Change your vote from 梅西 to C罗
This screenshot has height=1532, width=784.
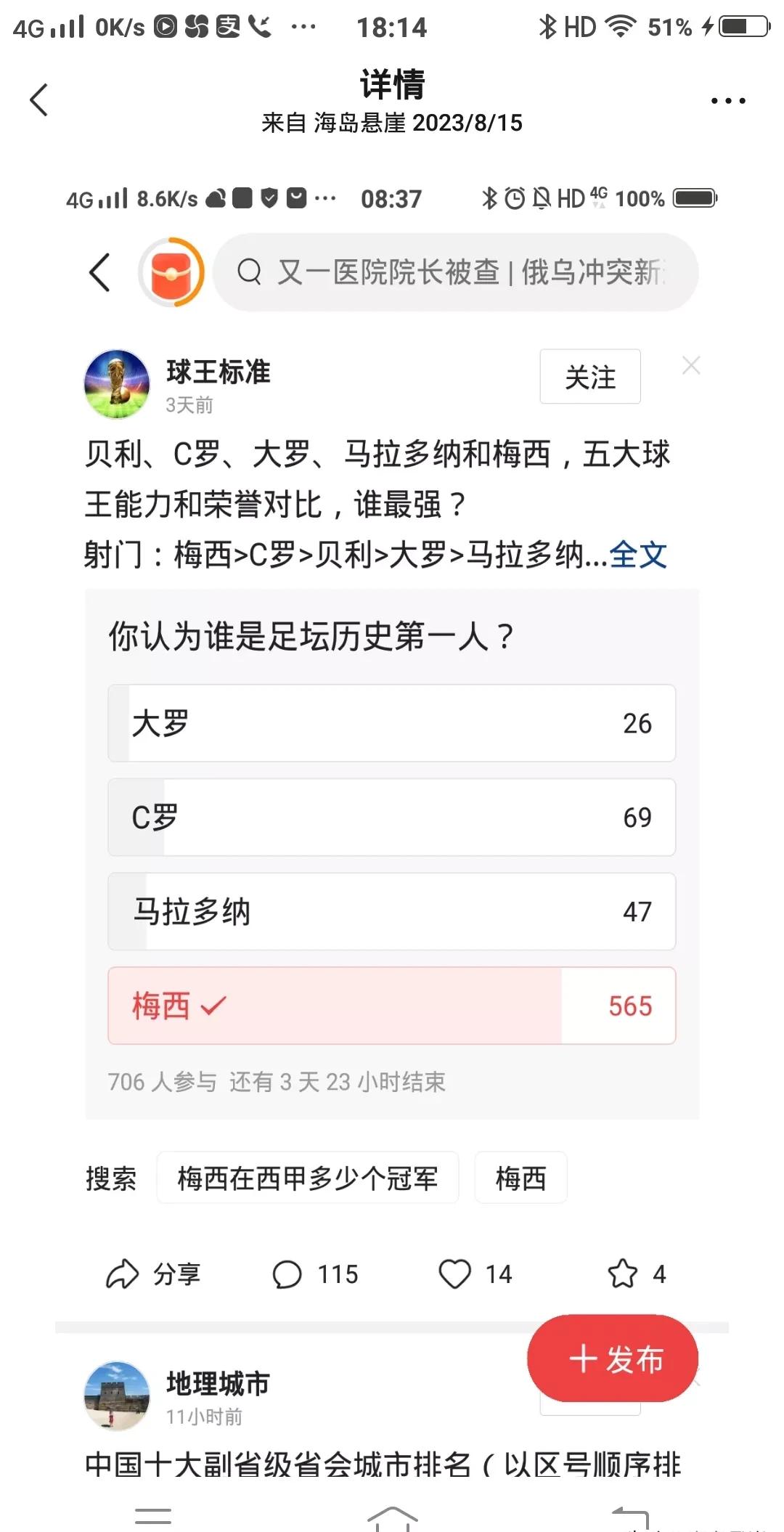pyautogui.click(x=391, y=818)
